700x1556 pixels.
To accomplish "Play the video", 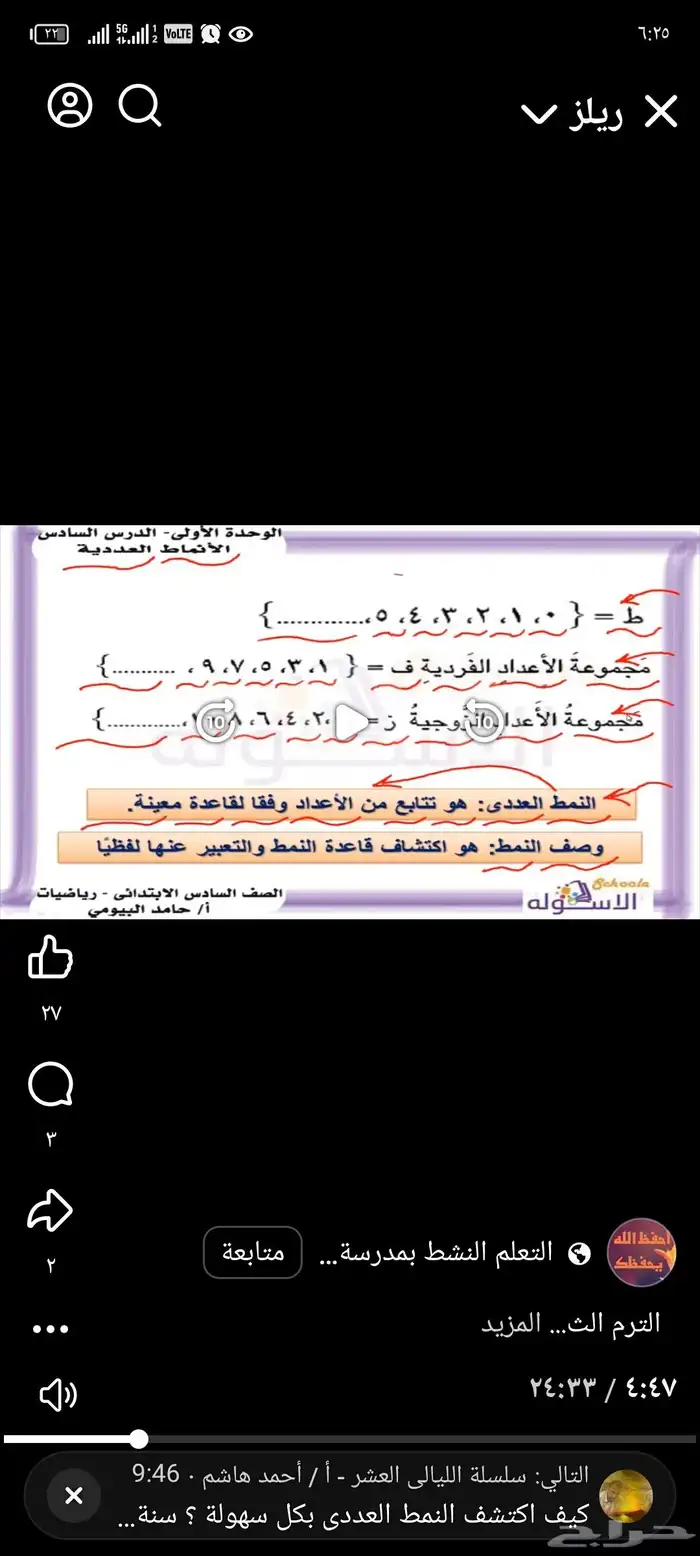I will click(350, 721).
